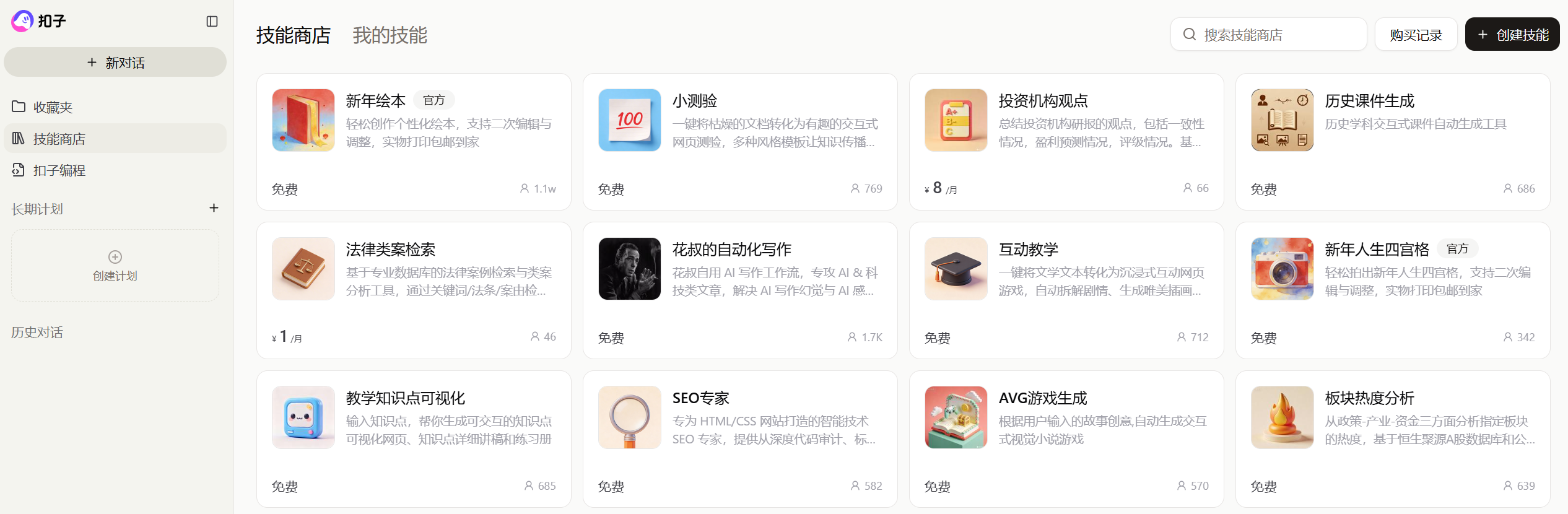The height and width of the screenshot is (514, 1568).
Task: Open the AVG游戏生成 skill card
Action: [1066, 439]
